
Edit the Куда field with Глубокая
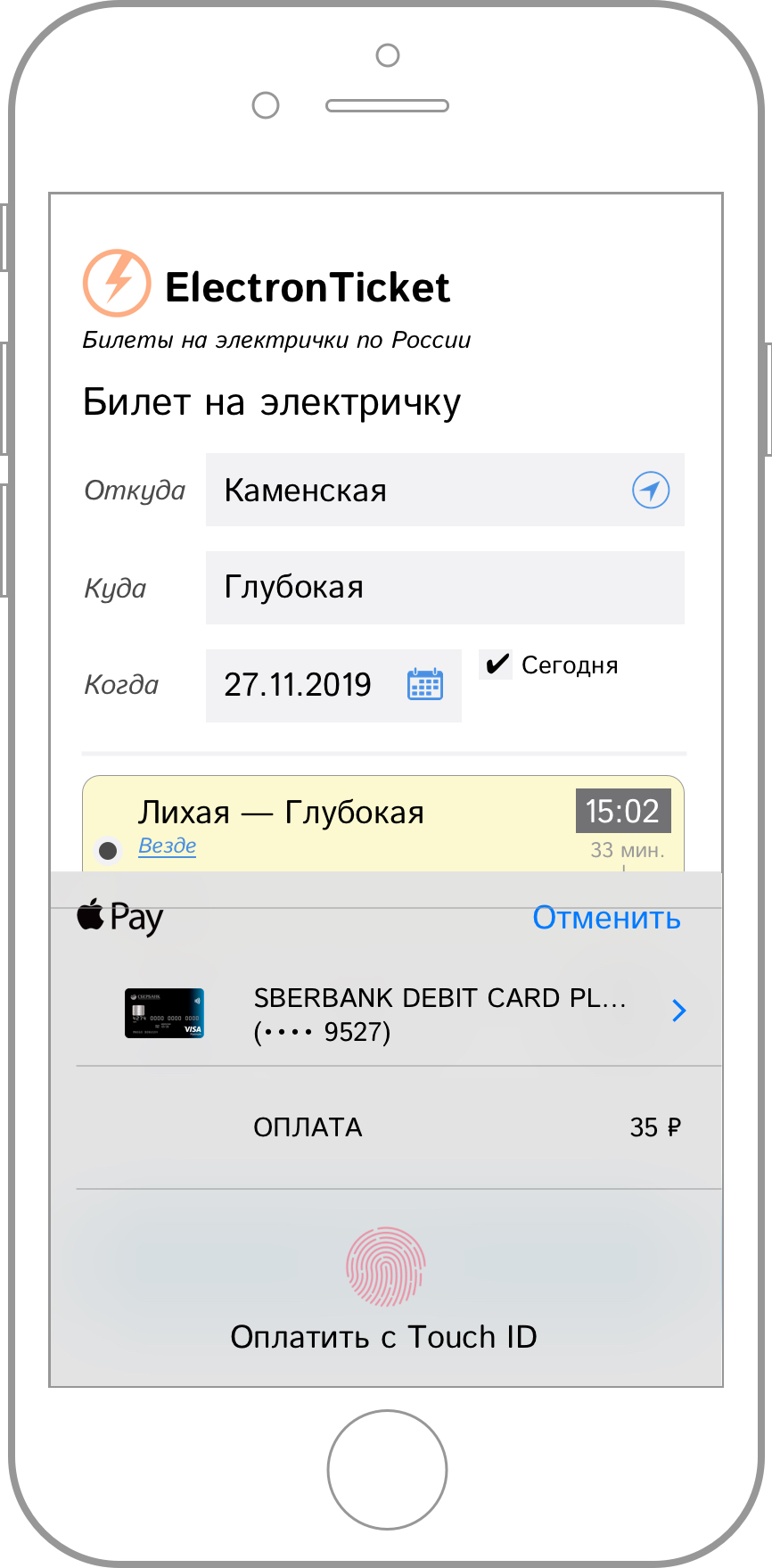pyautogui.click(x=444, y=588)
